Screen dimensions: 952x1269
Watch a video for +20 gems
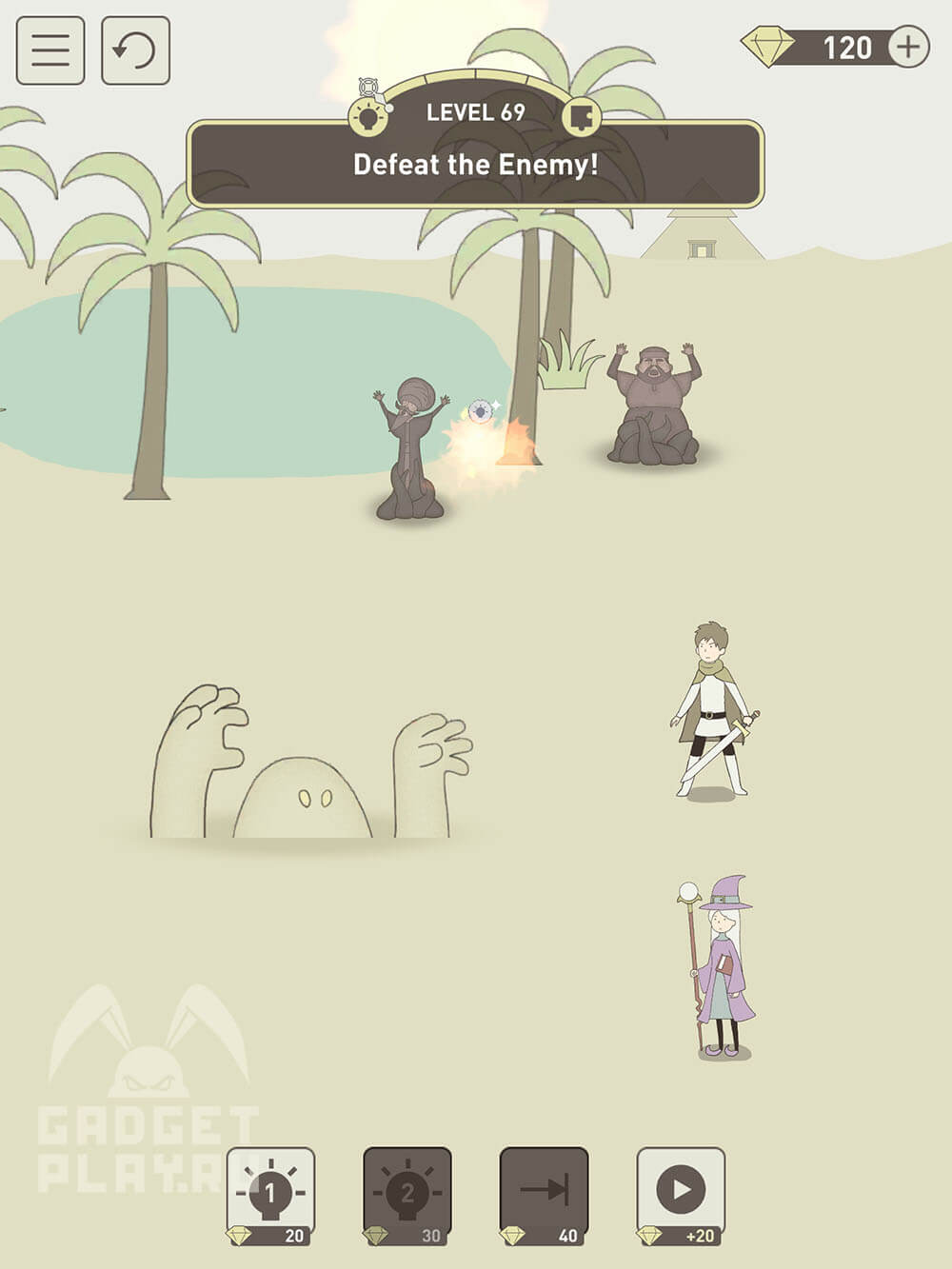click(x=681, y=1195)
